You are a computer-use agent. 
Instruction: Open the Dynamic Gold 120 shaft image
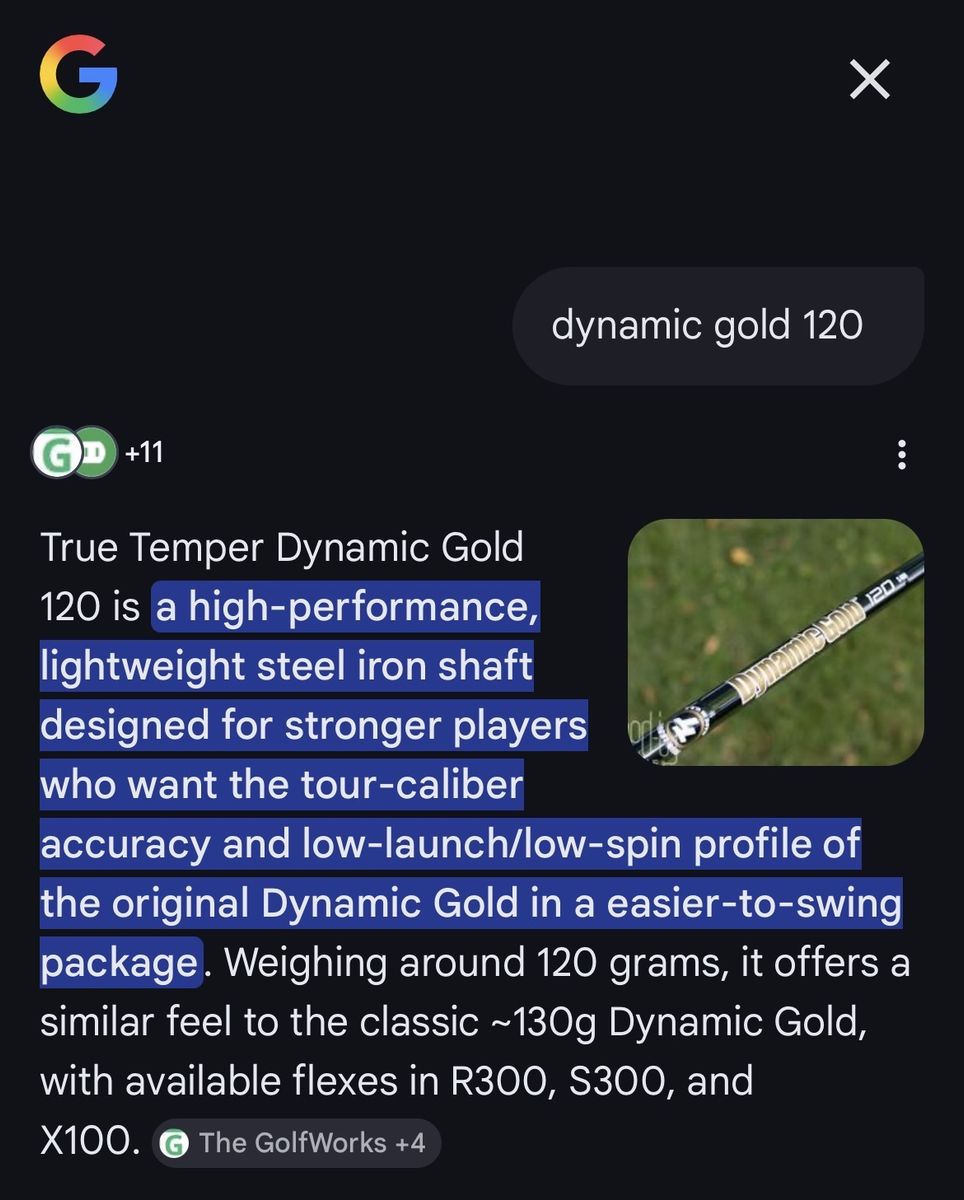(x=775, y=642)
